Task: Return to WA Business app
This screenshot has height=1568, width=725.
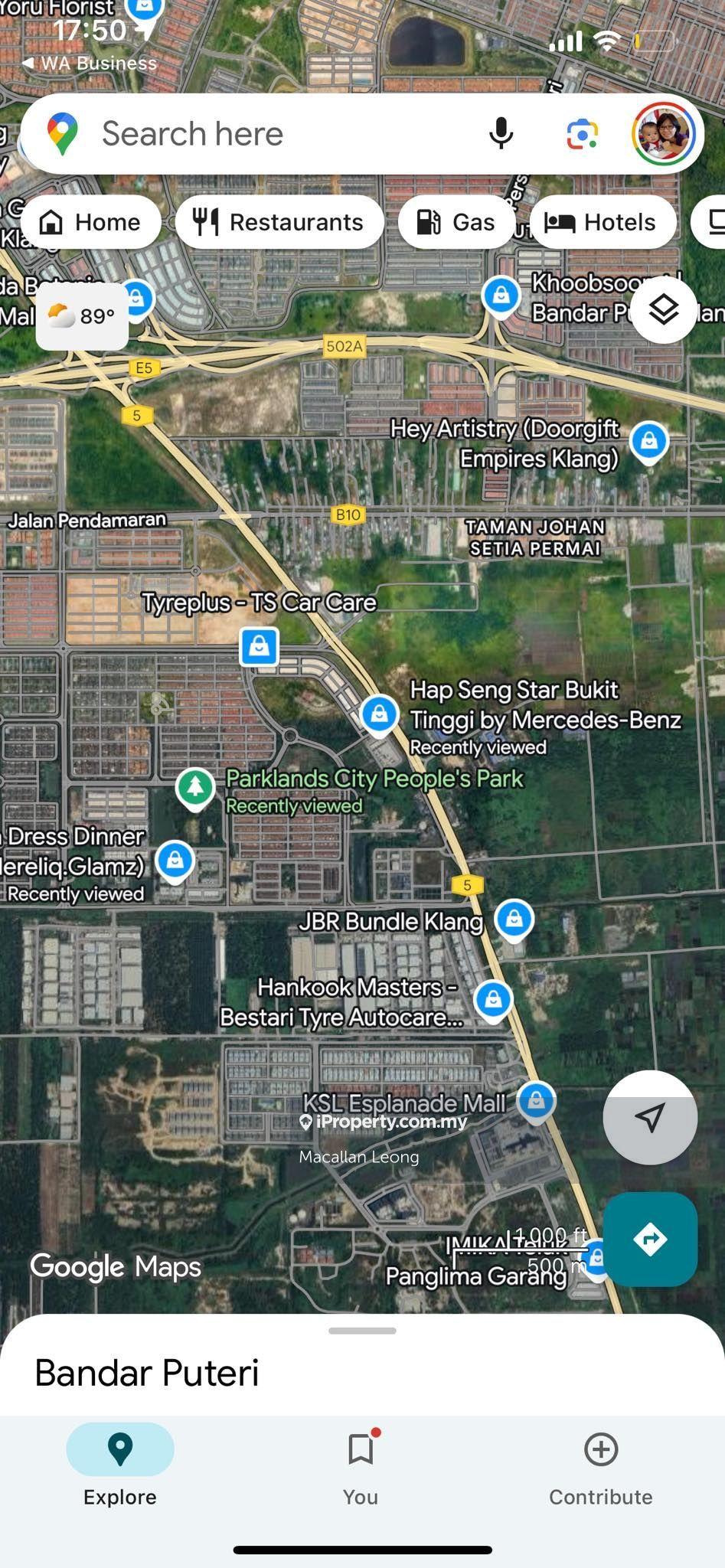Action: pyautogui.click(x=90, y=64)
